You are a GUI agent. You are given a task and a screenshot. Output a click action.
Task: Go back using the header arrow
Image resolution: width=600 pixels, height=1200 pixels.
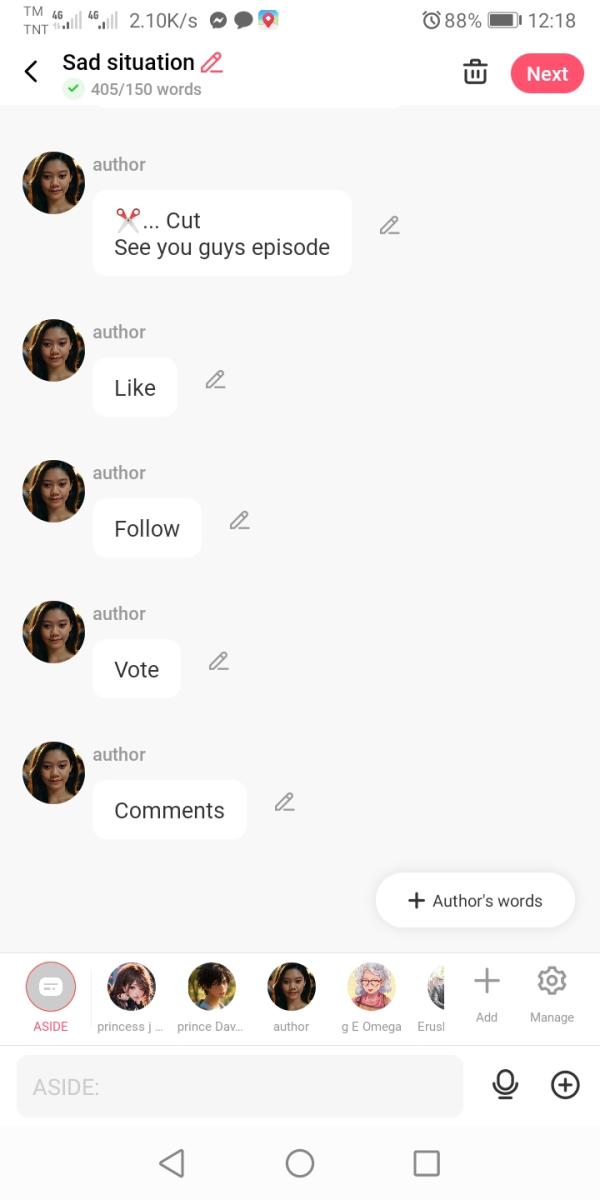tap(31, 72)
